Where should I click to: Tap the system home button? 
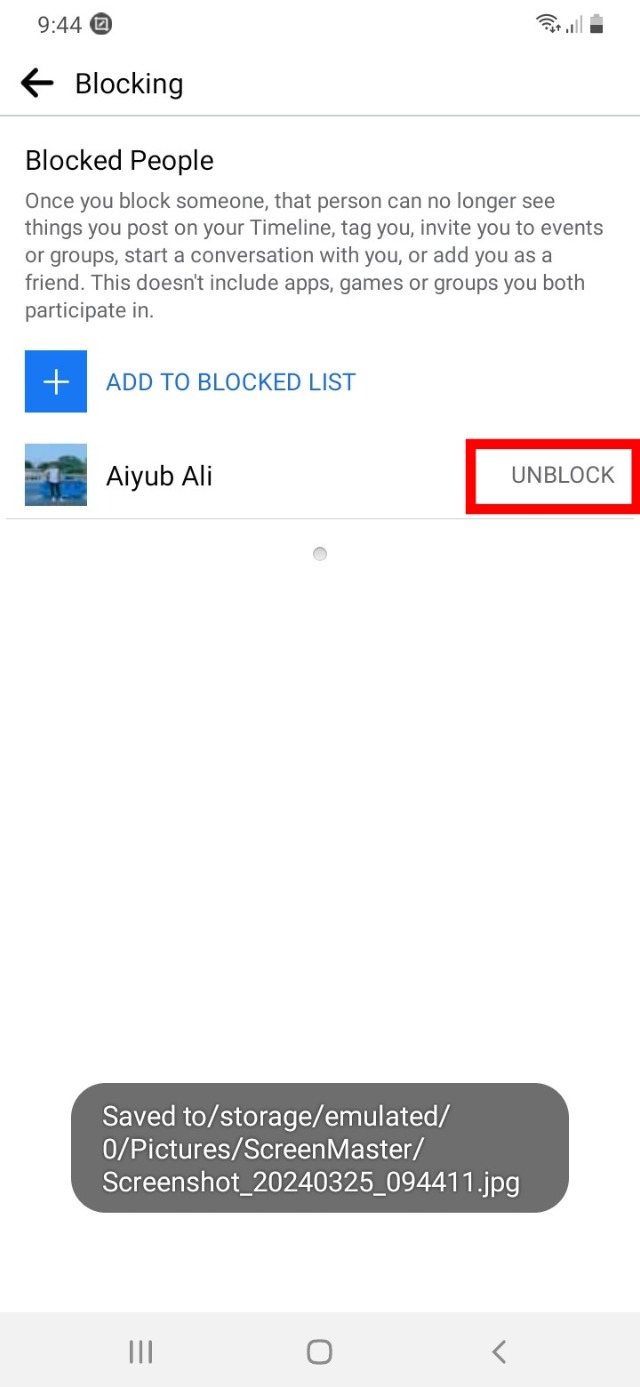pyautogui.click(x=319, y=1352)
